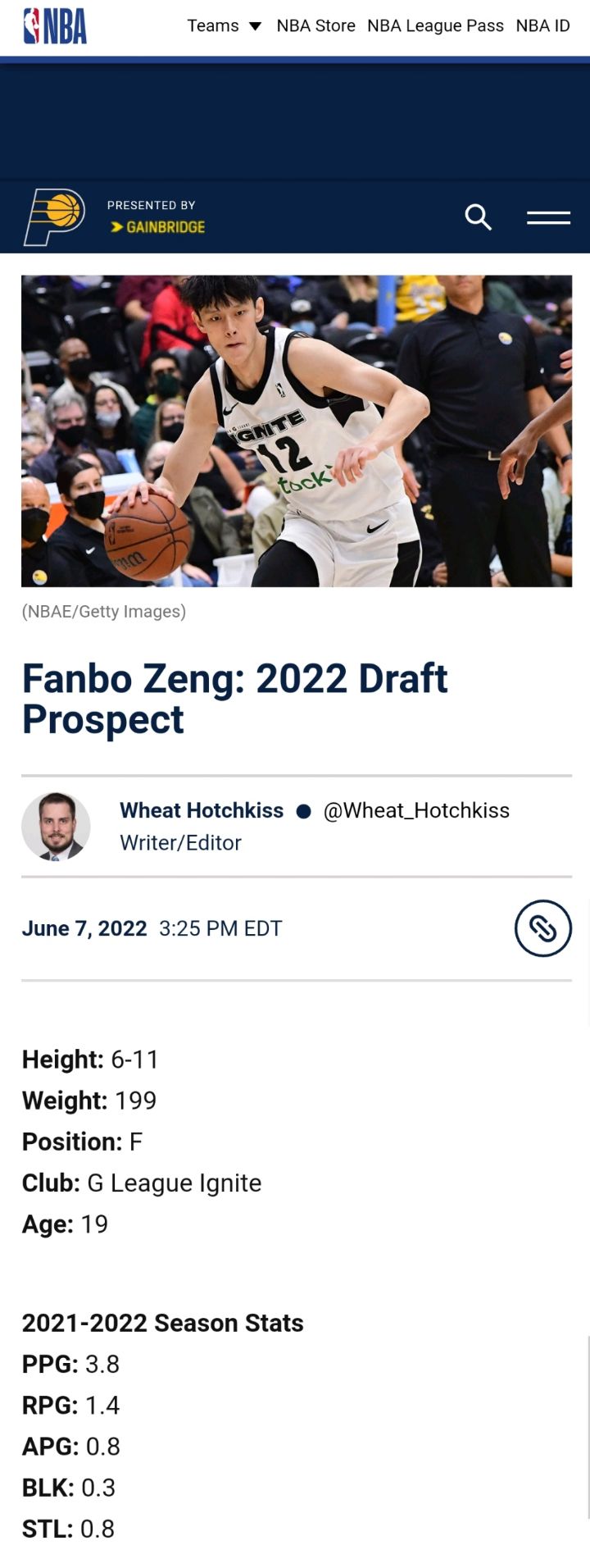Image resolution: width=590 pixels, height=1568 pixels.
Task: Open NBA ID link
Action: (x=542, y=25)
